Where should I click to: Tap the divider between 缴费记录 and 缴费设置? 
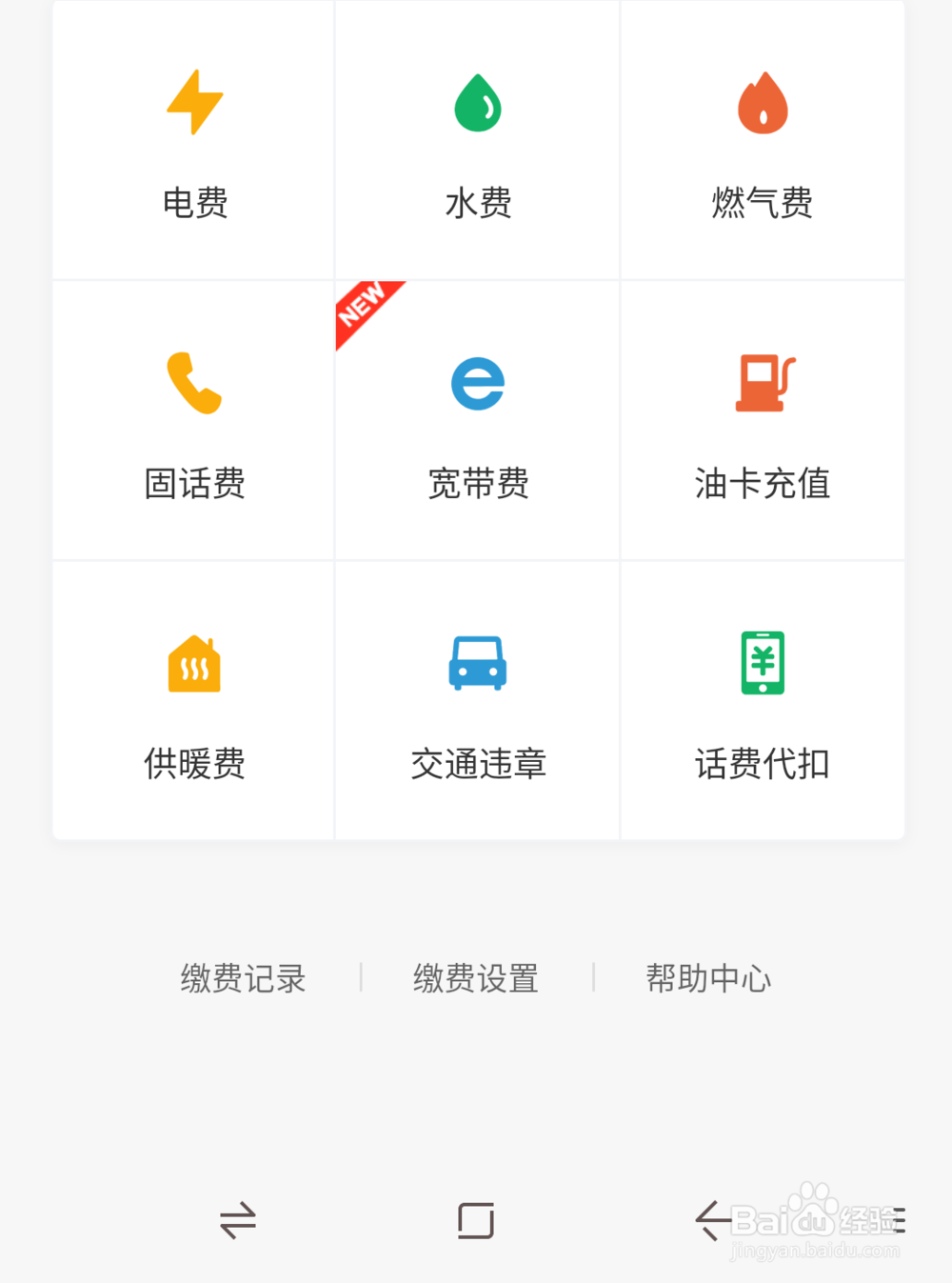pyautogui.click(x=363, y=976)
